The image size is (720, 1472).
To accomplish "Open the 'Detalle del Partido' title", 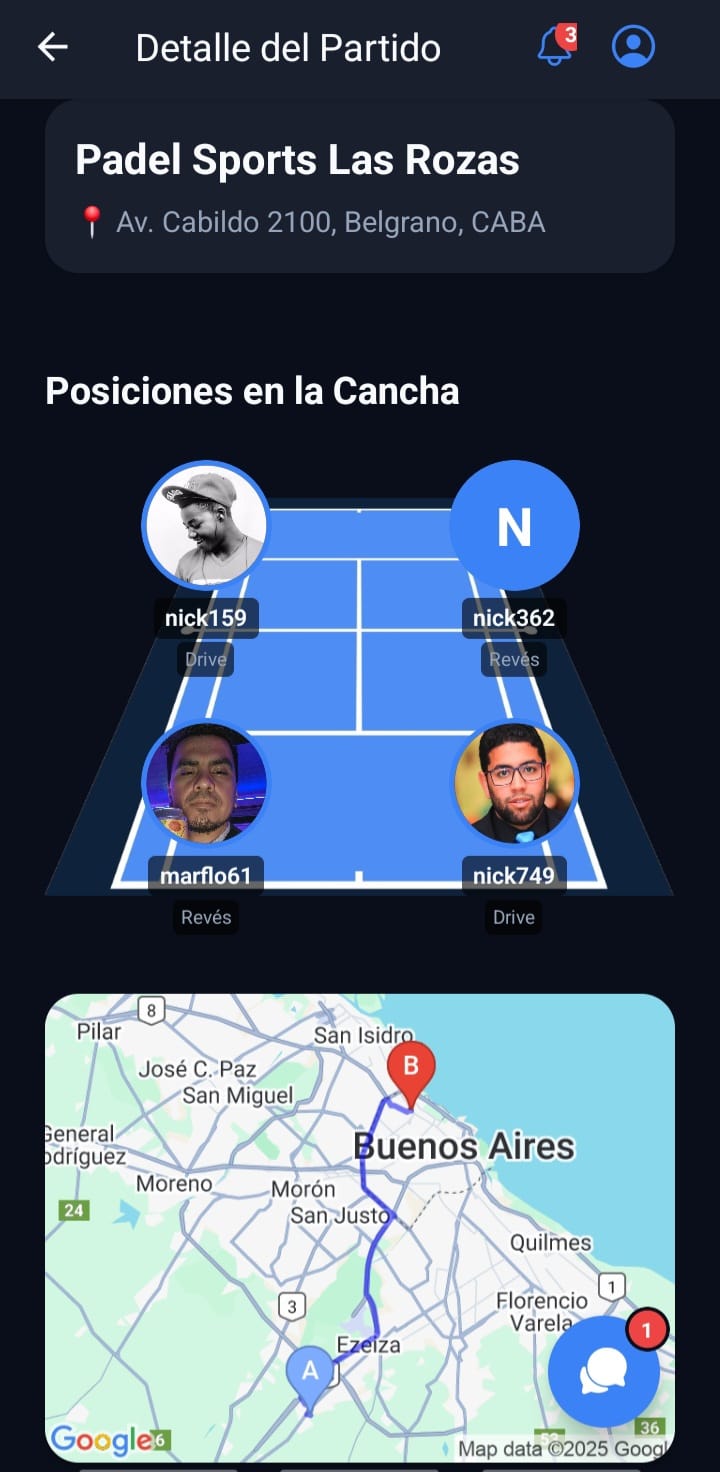I will click(288, 46).
